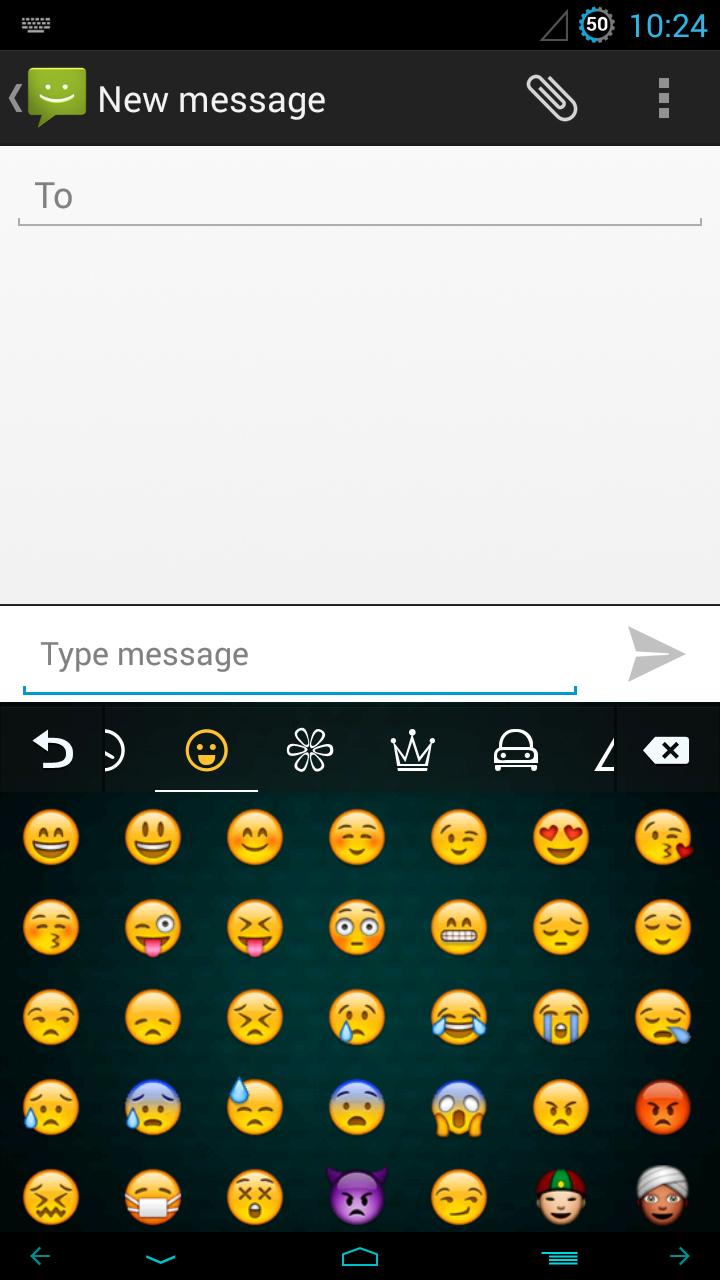Go to the system home screen

(360, 1256)
